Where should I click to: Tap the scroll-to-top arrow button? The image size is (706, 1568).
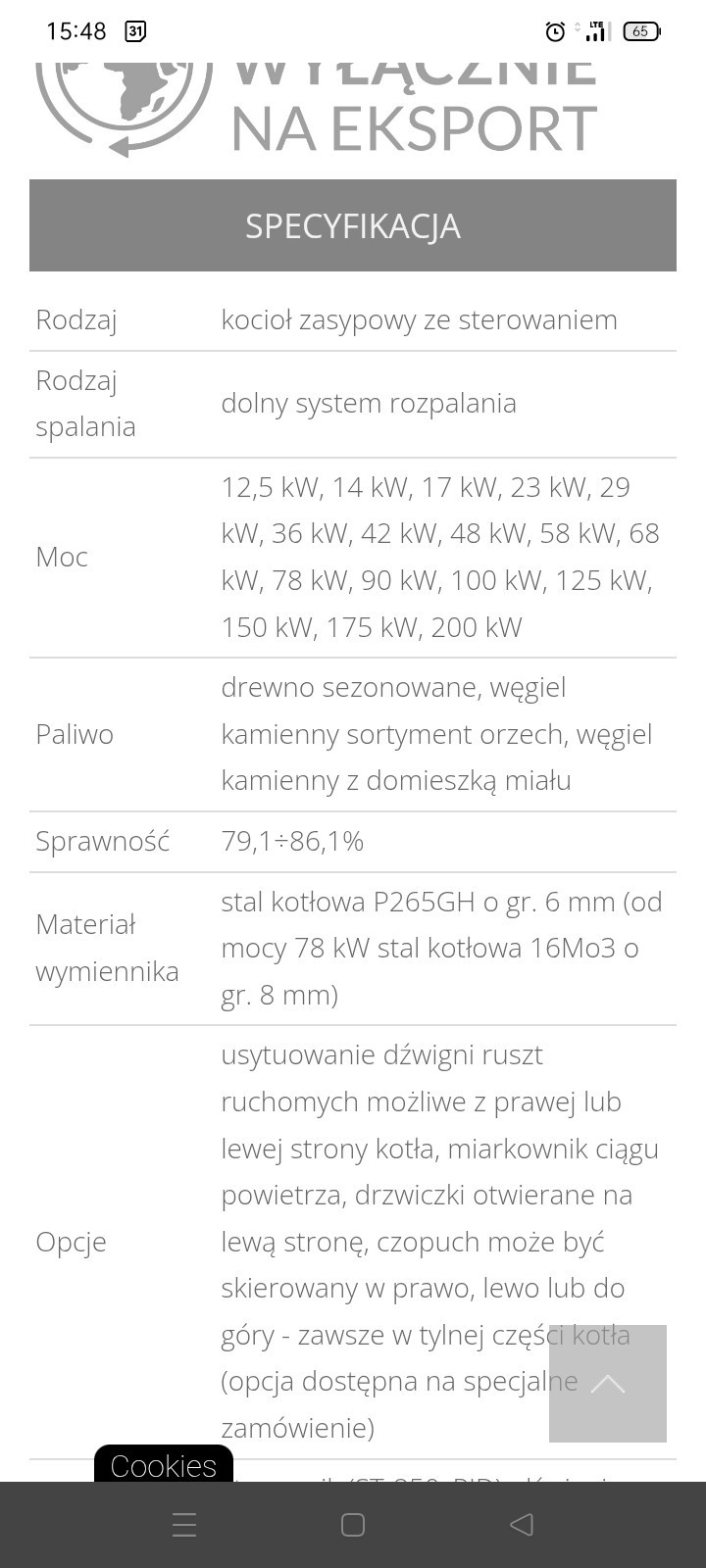click(x=607, y=1383)
